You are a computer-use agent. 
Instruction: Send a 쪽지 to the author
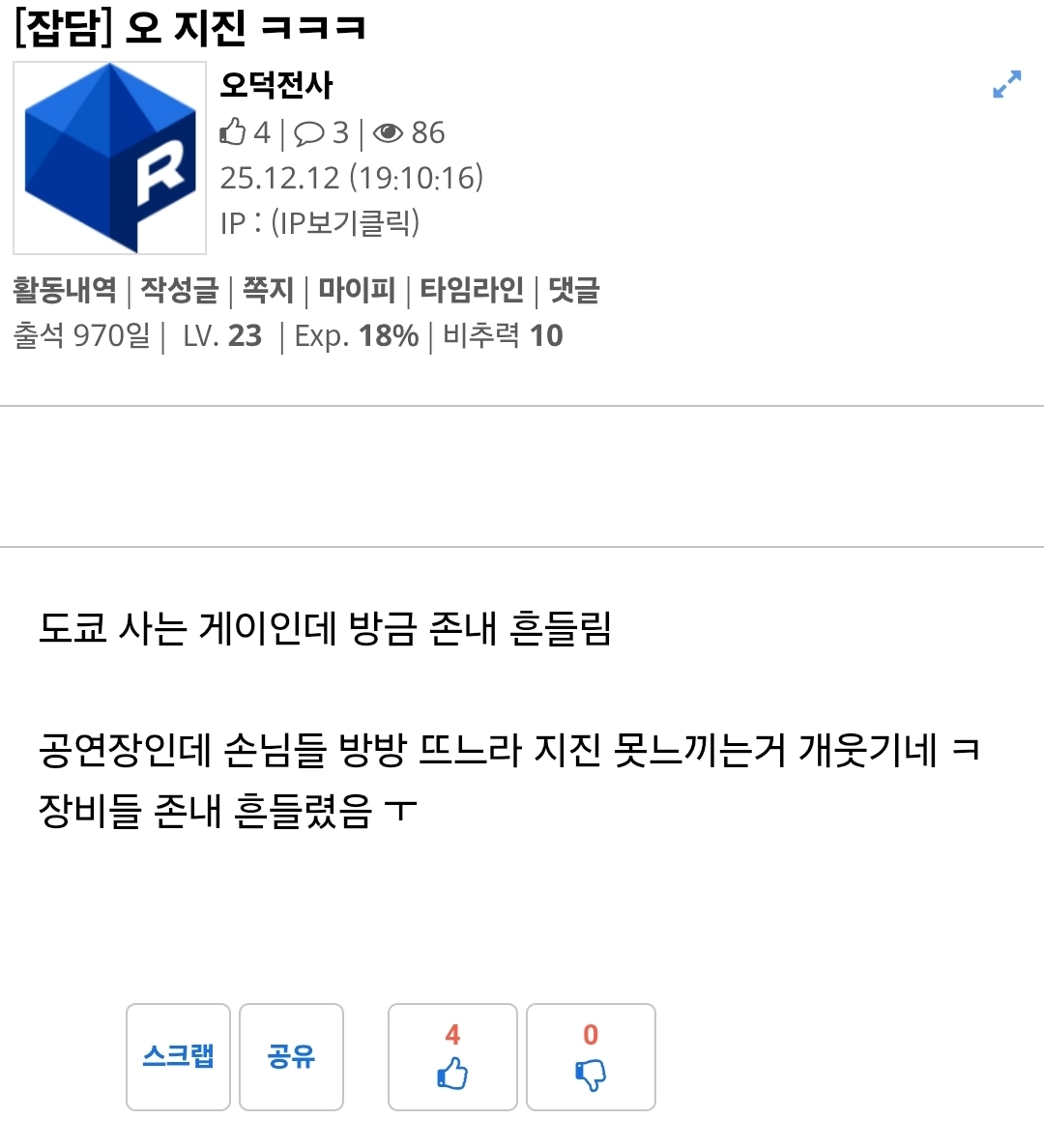[x=268, y=290]
